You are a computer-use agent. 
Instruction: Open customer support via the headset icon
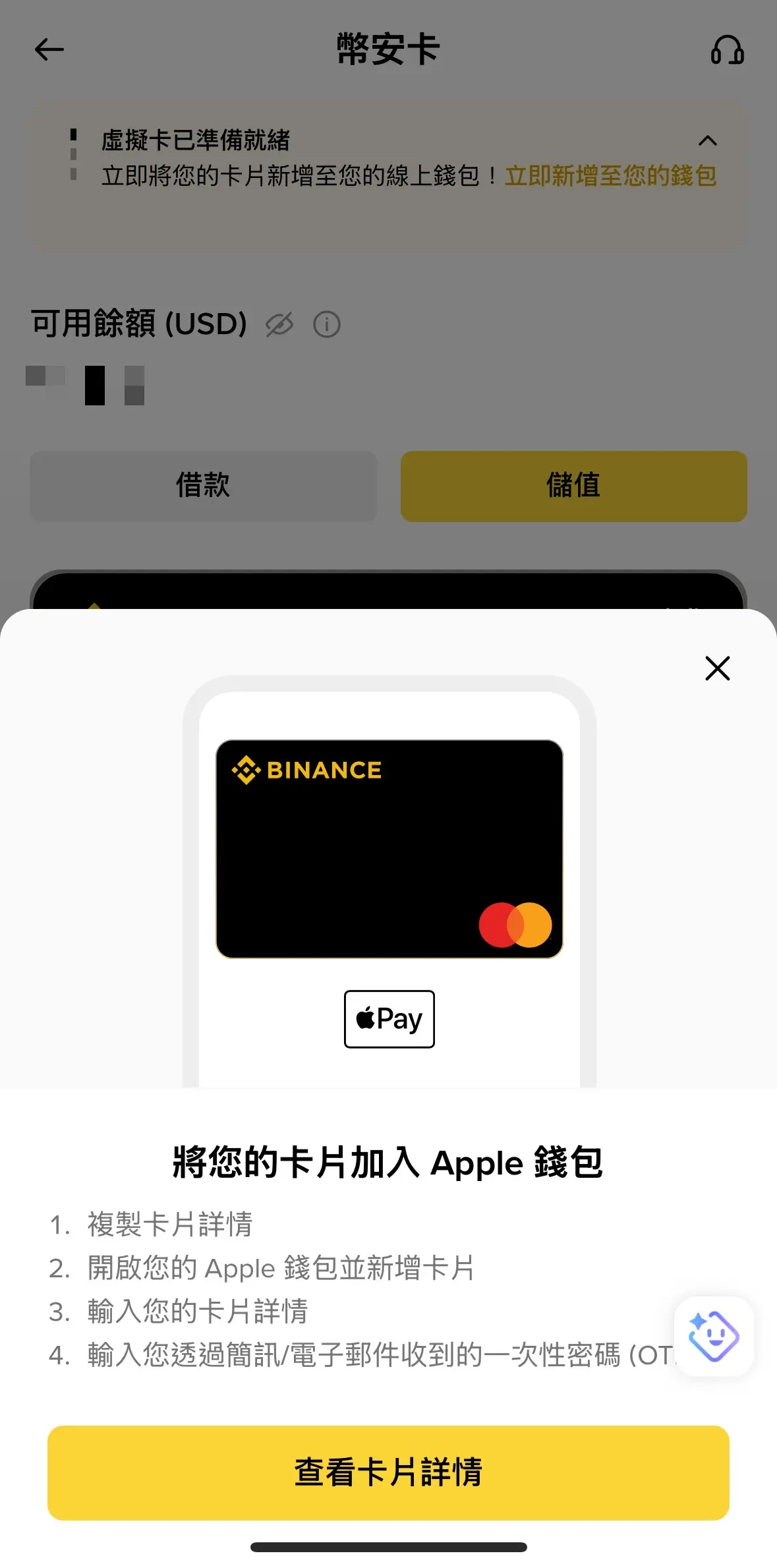(x=727, y=49)
